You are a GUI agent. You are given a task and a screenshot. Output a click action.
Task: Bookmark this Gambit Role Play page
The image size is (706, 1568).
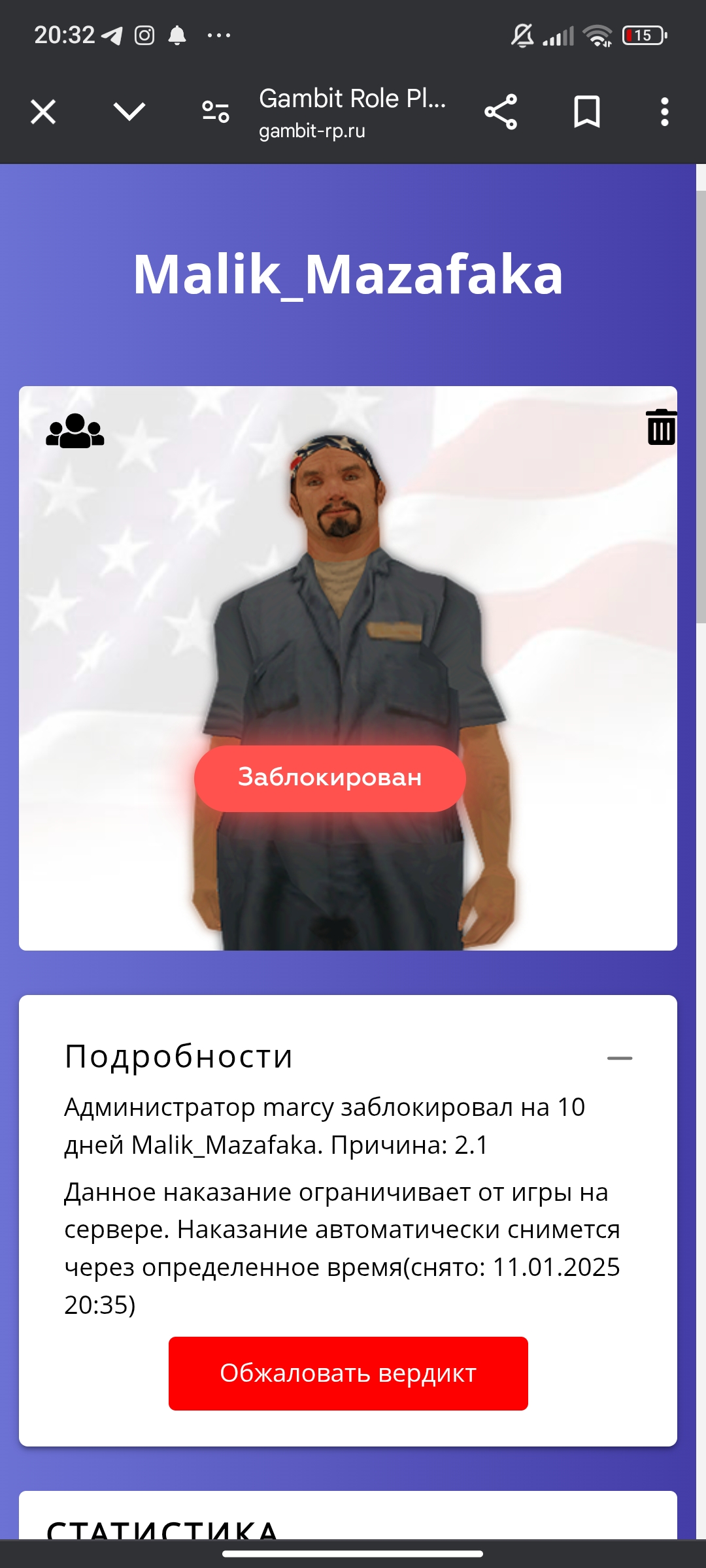pos(586,112)
